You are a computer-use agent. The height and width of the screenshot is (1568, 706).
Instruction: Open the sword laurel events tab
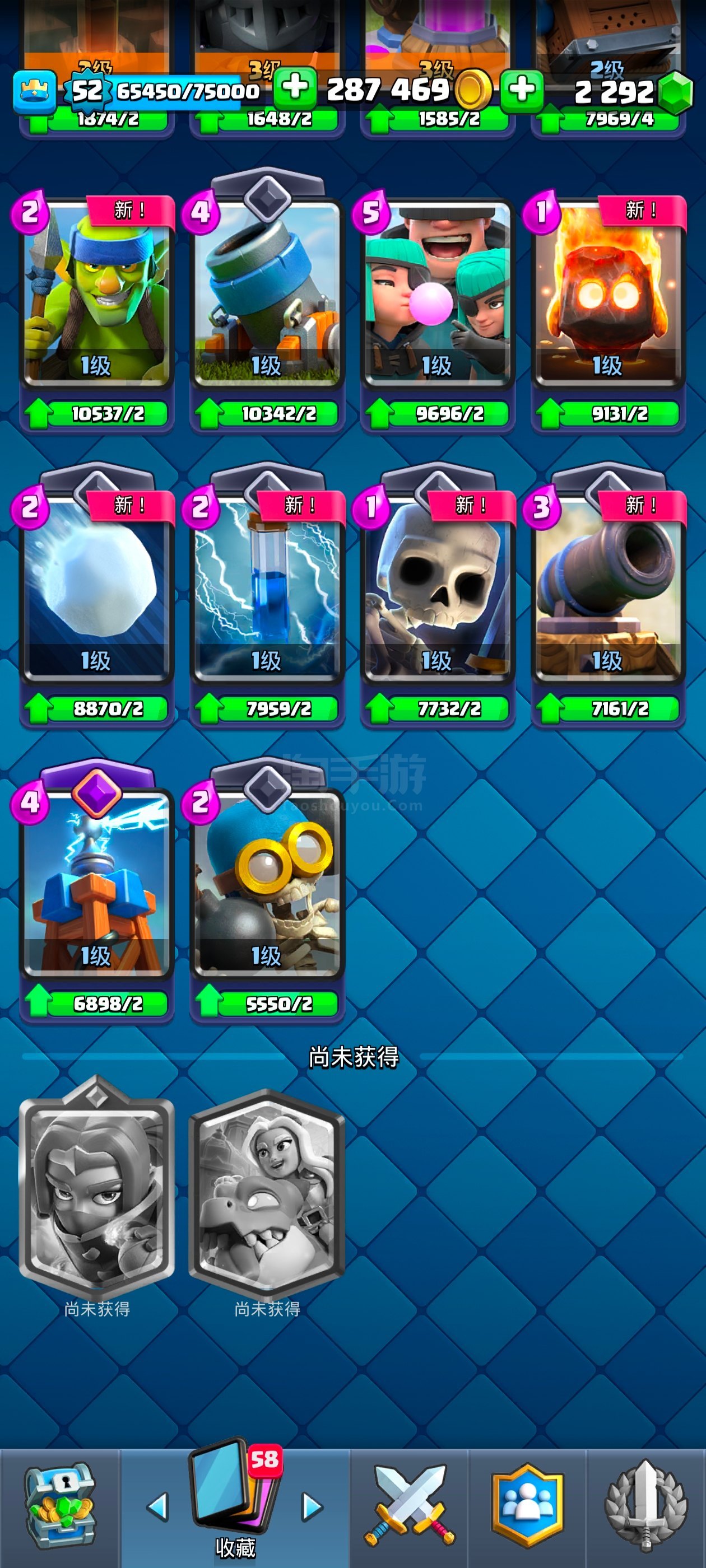pos(645,1506)
